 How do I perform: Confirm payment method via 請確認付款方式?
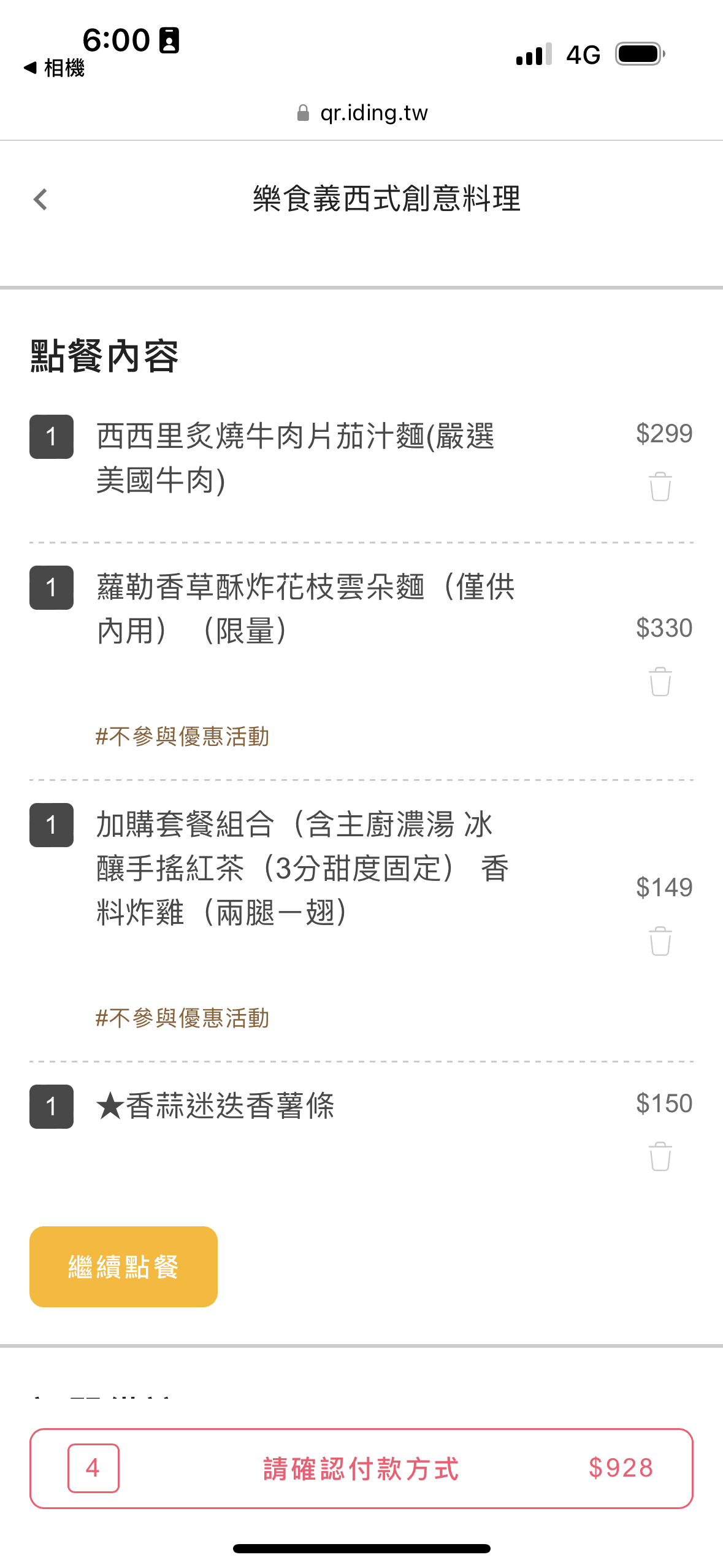361,1469
